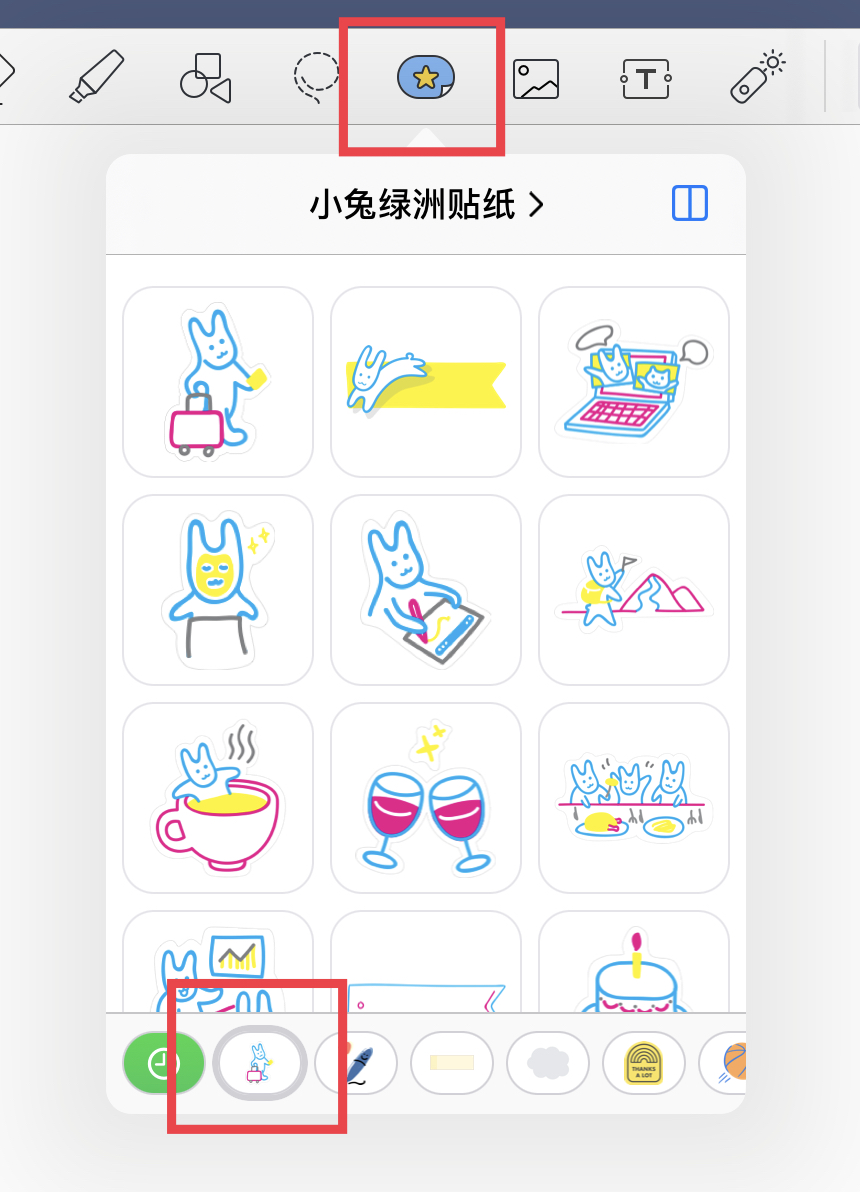This screenshot has height=1192, width=860.
Task: Switch to the cloud sticker set
Action: pos(548,1064)
